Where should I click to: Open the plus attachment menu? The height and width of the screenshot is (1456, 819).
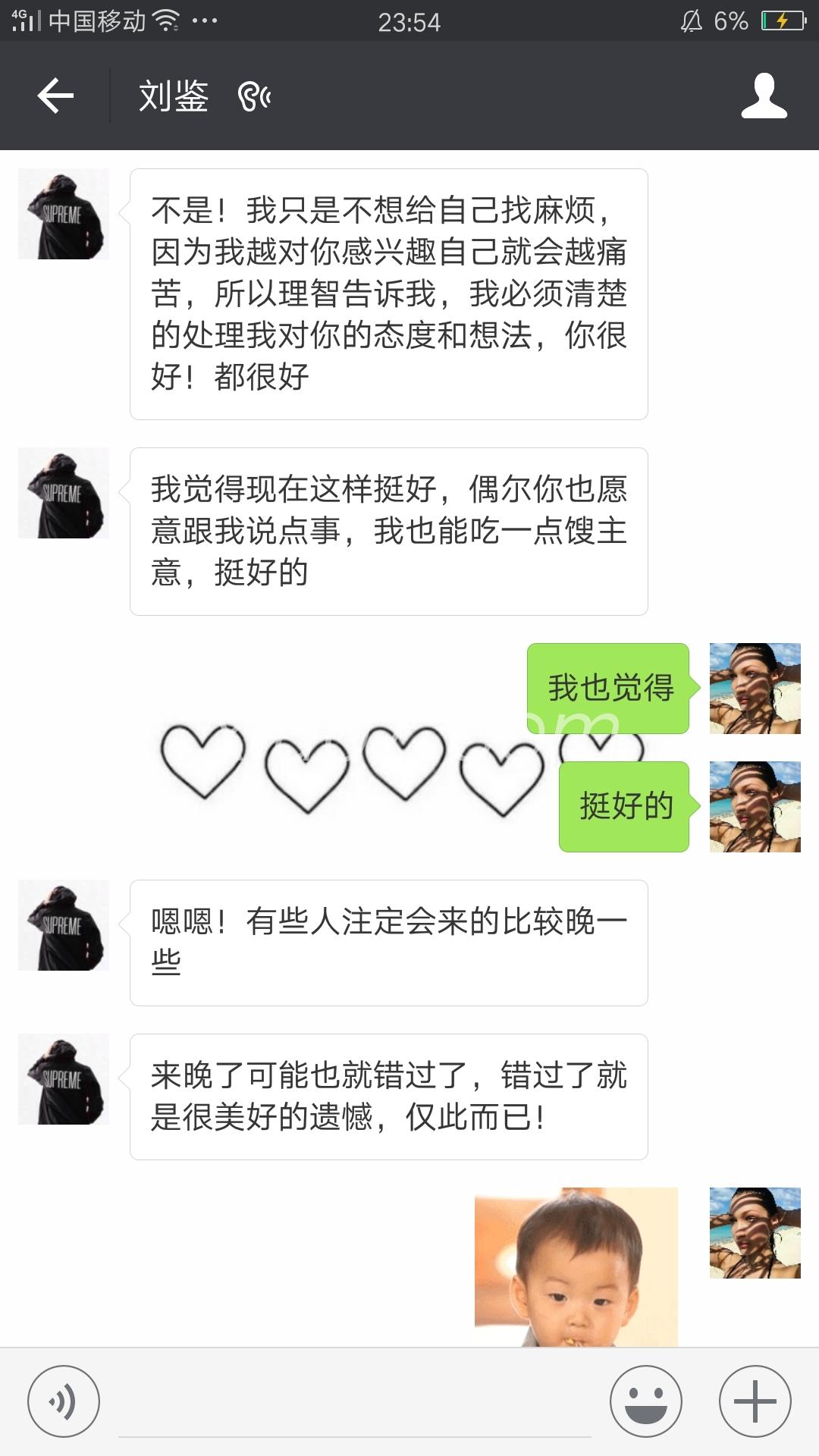tap(755, 1401)
